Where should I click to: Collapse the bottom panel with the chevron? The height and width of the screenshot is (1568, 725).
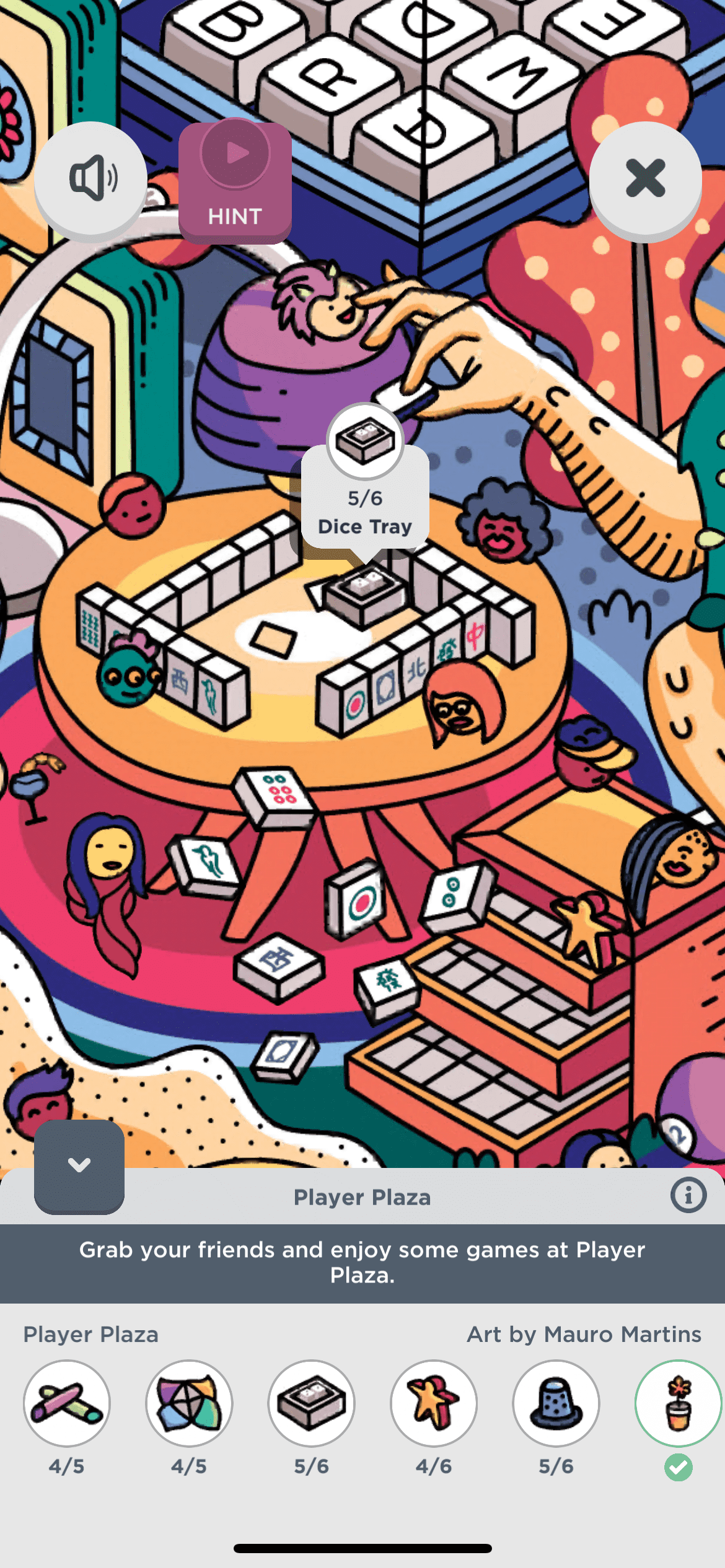79,1165
